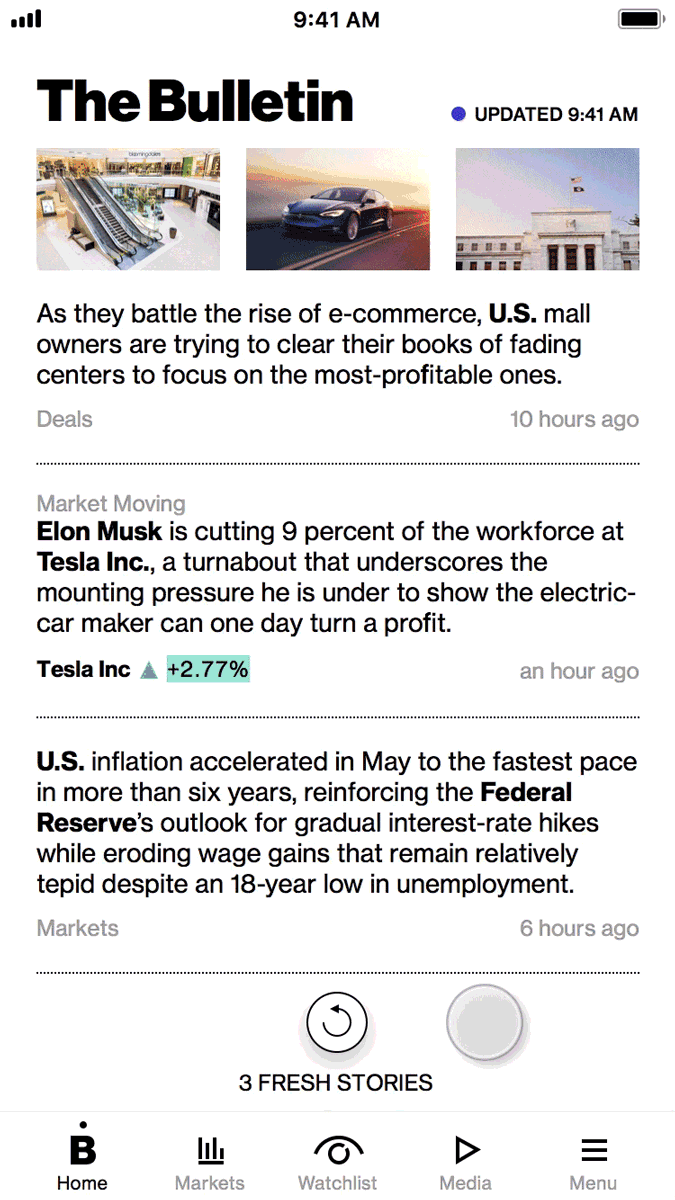Open the Tesla car photo
The image size is (675, 1200).
tap(338, 209)
